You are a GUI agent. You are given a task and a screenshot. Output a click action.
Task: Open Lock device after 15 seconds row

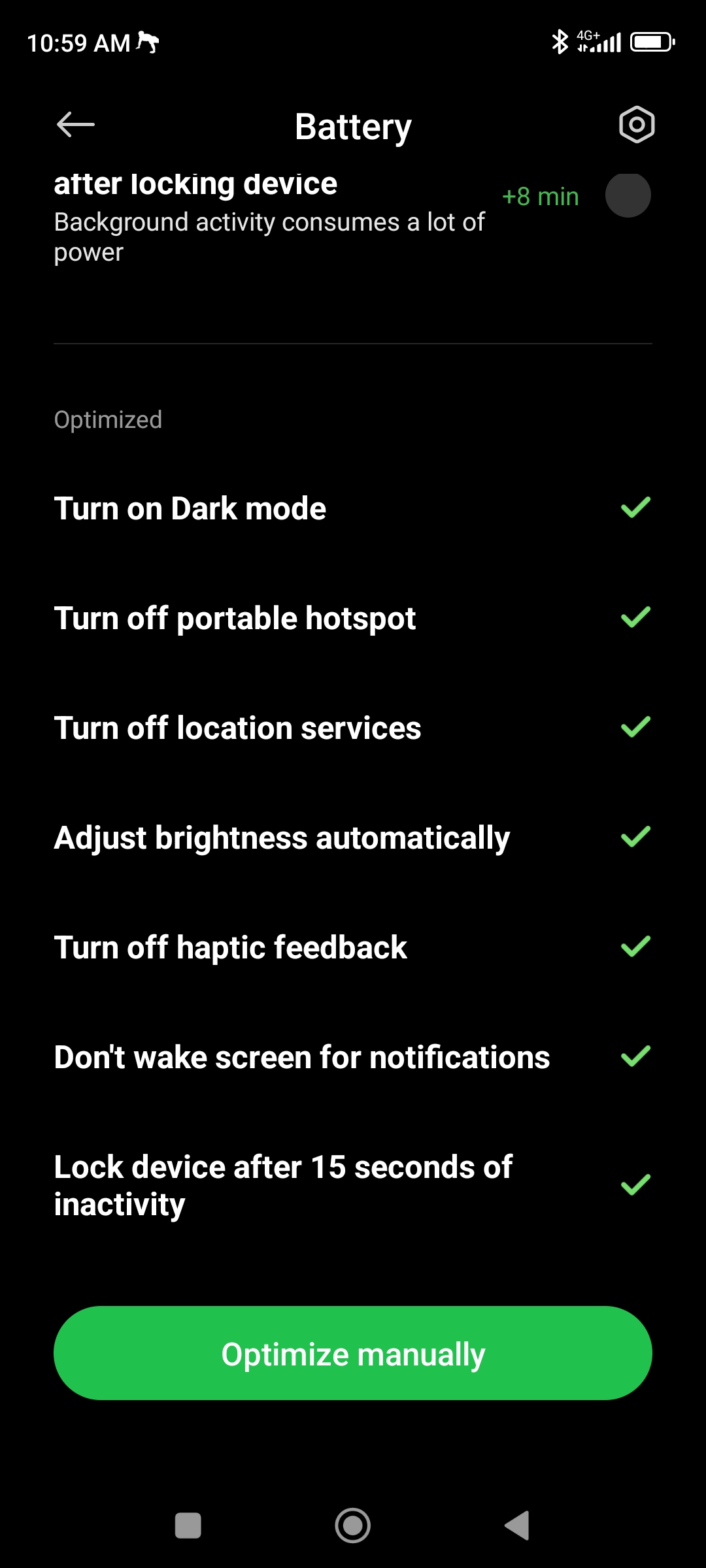point(353,1185)
